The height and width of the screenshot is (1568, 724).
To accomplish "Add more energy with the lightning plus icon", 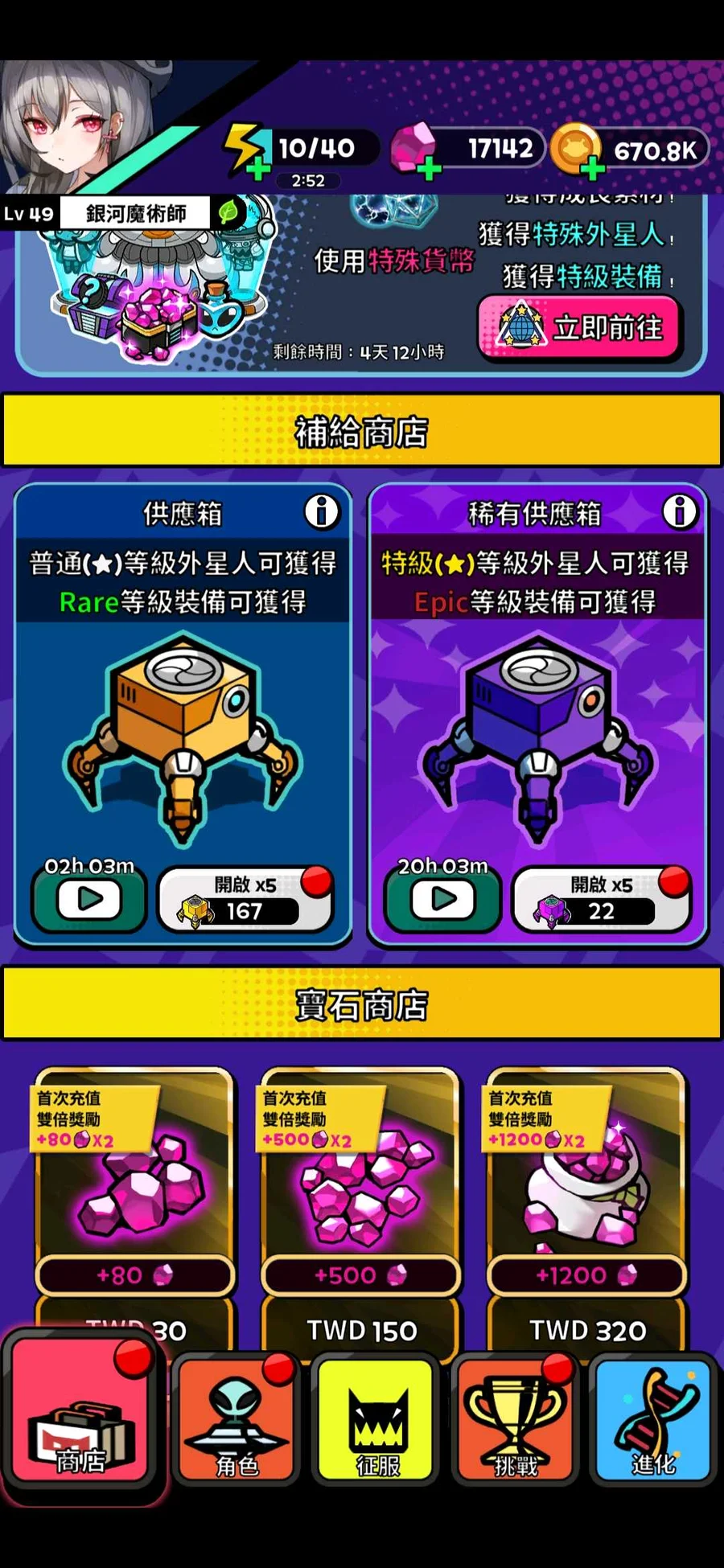I will pos(257,168).
